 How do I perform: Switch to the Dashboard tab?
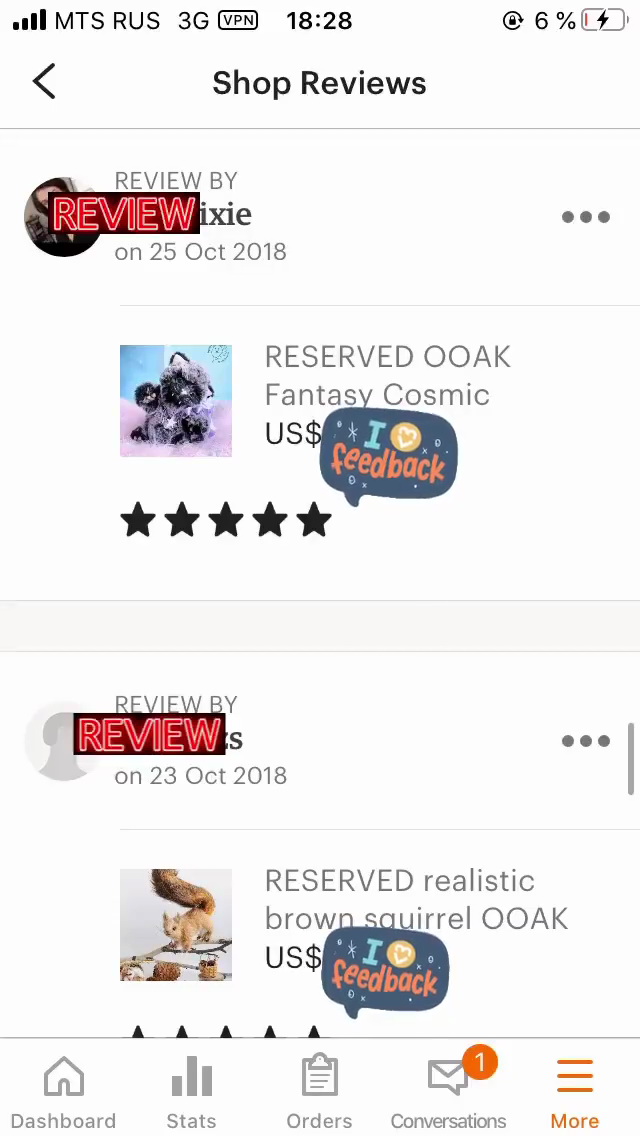[63, 1092]
